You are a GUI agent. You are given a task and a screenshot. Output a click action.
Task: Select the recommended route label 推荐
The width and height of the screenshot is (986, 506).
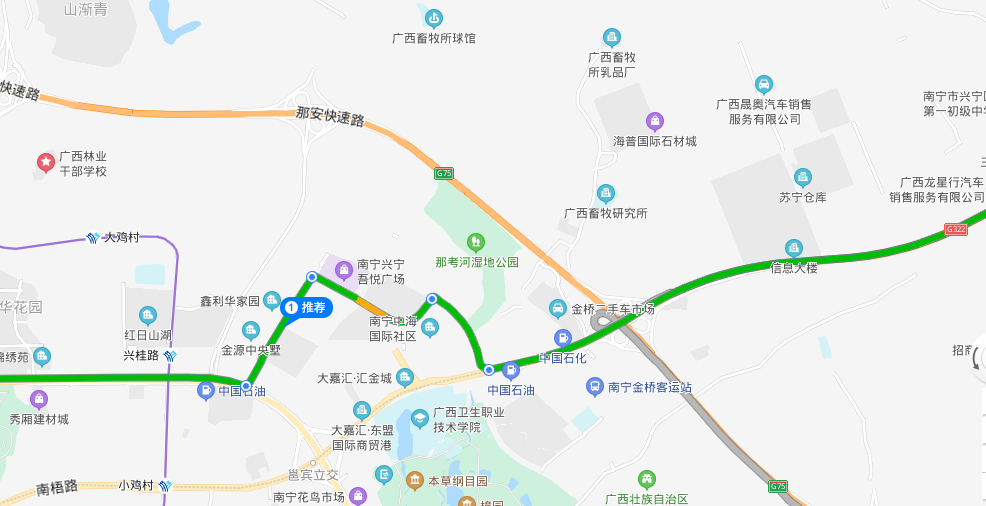(x=306, y=307)
